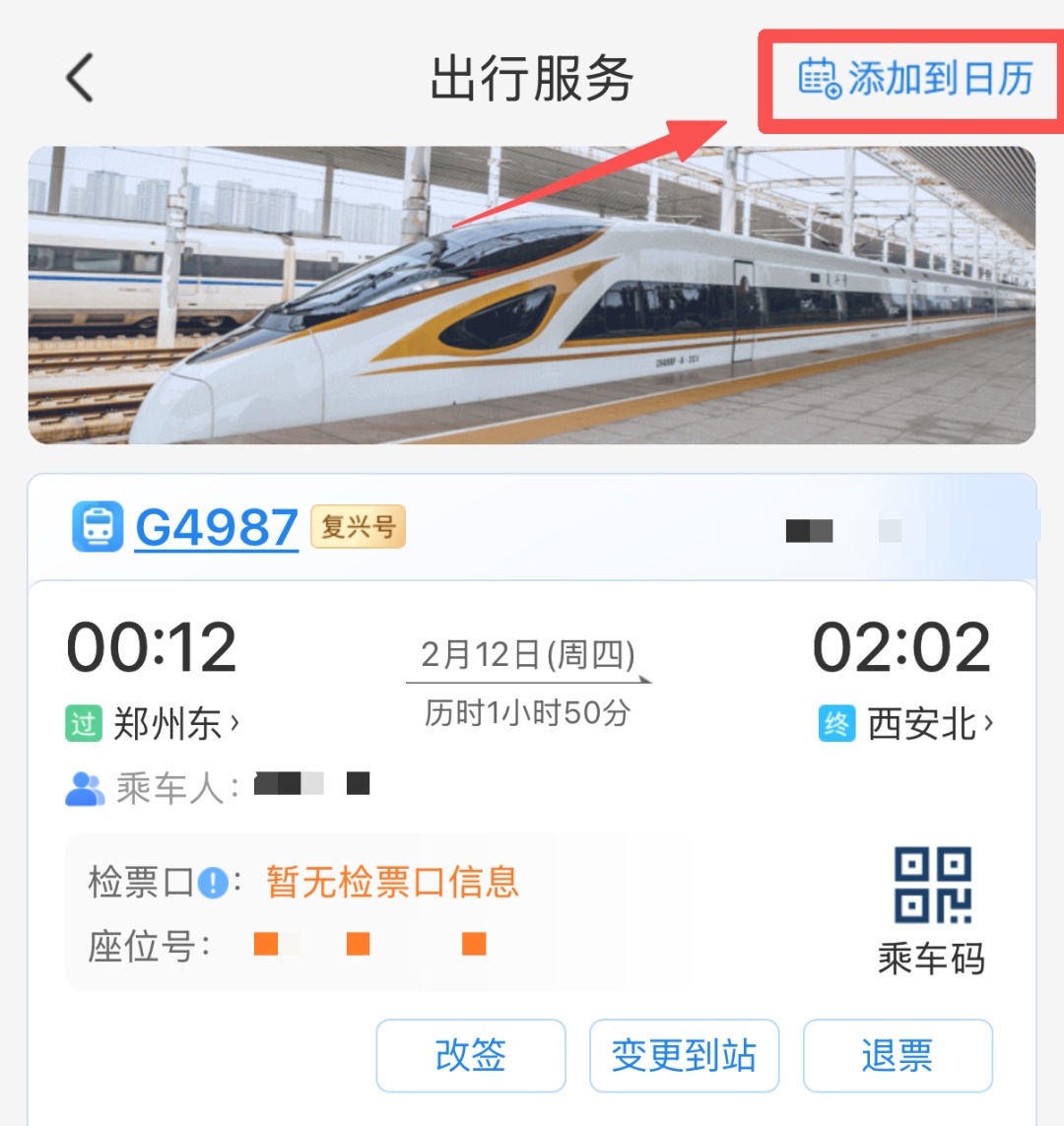Tap the arrow under 2月12日(周四)
The height and width of the screenshot is (1126, 1064).
(640, 679)
